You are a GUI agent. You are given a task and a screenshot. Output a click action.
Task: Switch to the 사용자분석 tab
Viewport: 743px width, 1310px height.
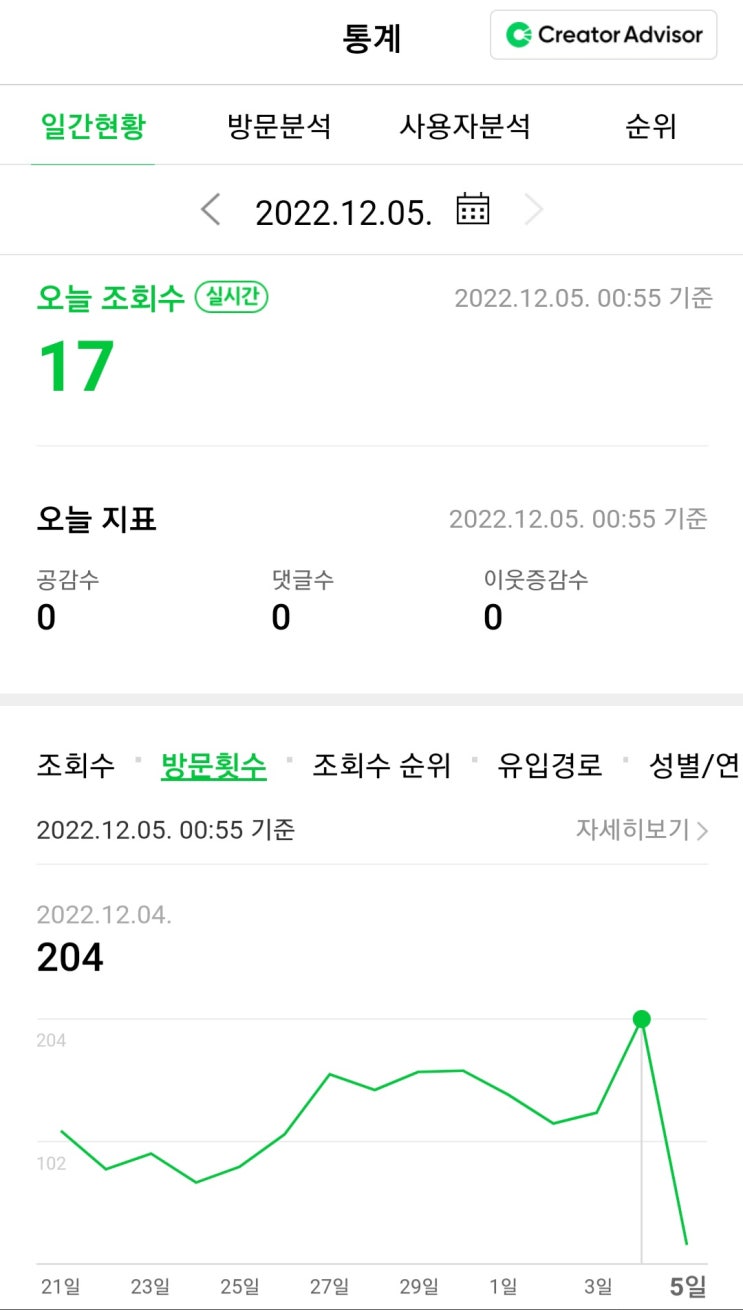465,127
